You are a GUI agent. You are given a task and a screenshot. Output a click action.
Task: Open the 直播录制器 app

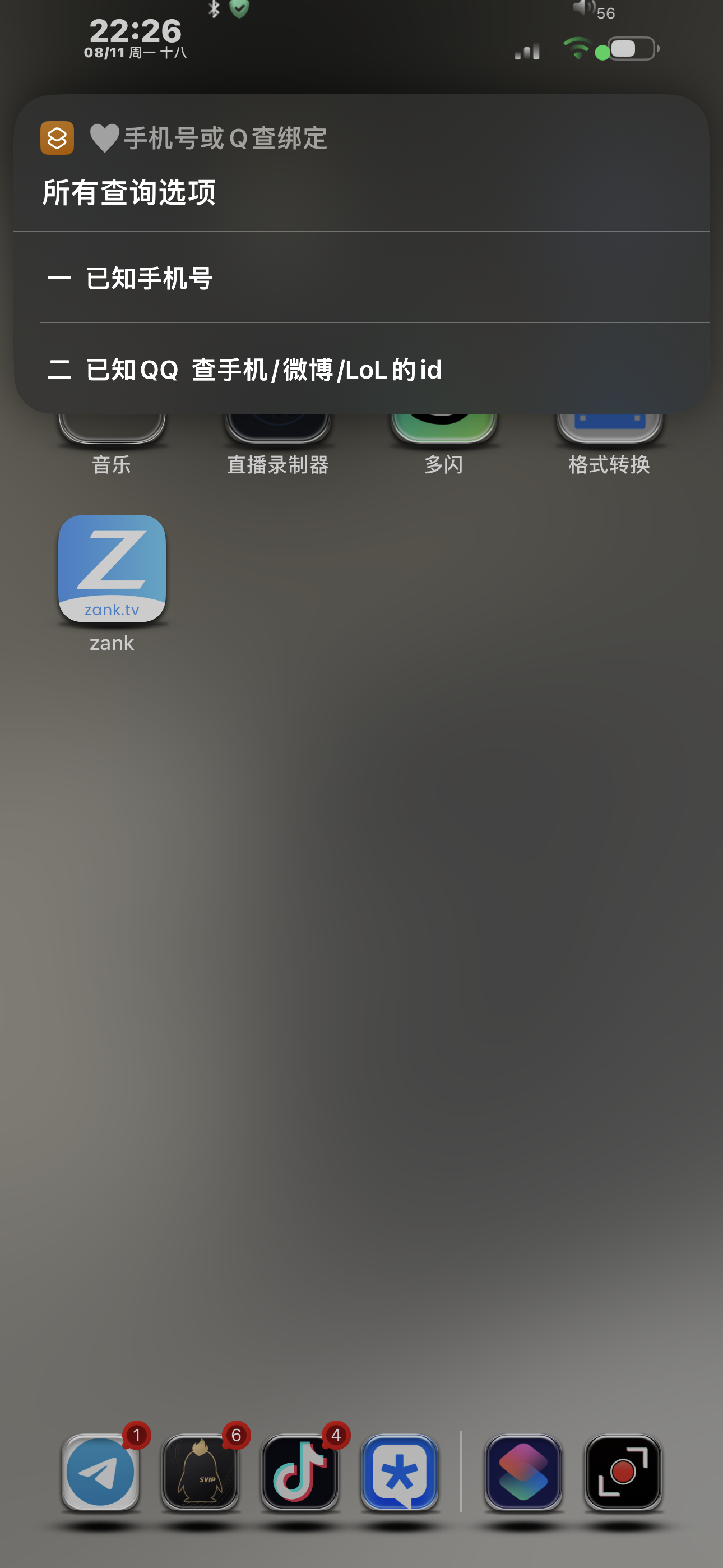(x=277, y=443)
